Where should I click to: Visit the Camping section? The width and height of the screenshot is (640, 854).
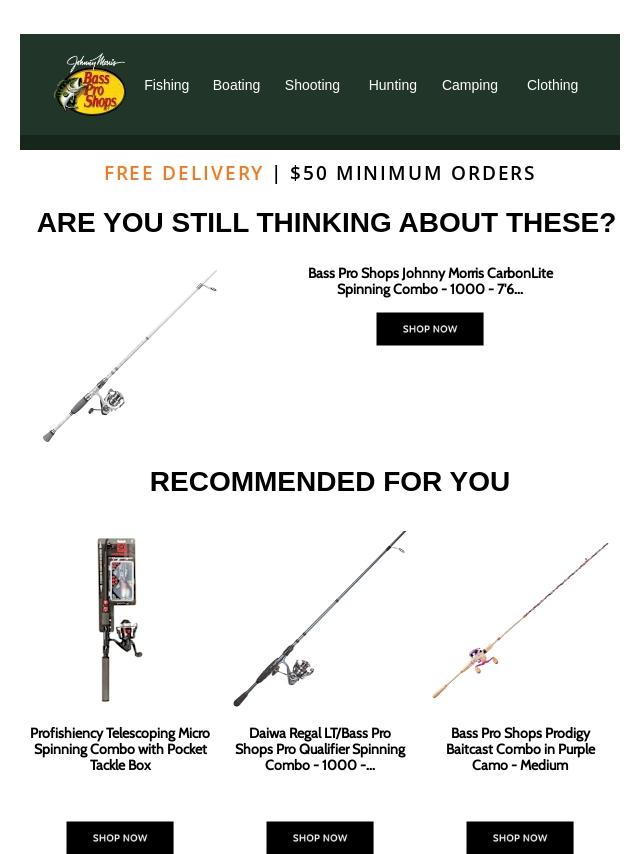470,85
